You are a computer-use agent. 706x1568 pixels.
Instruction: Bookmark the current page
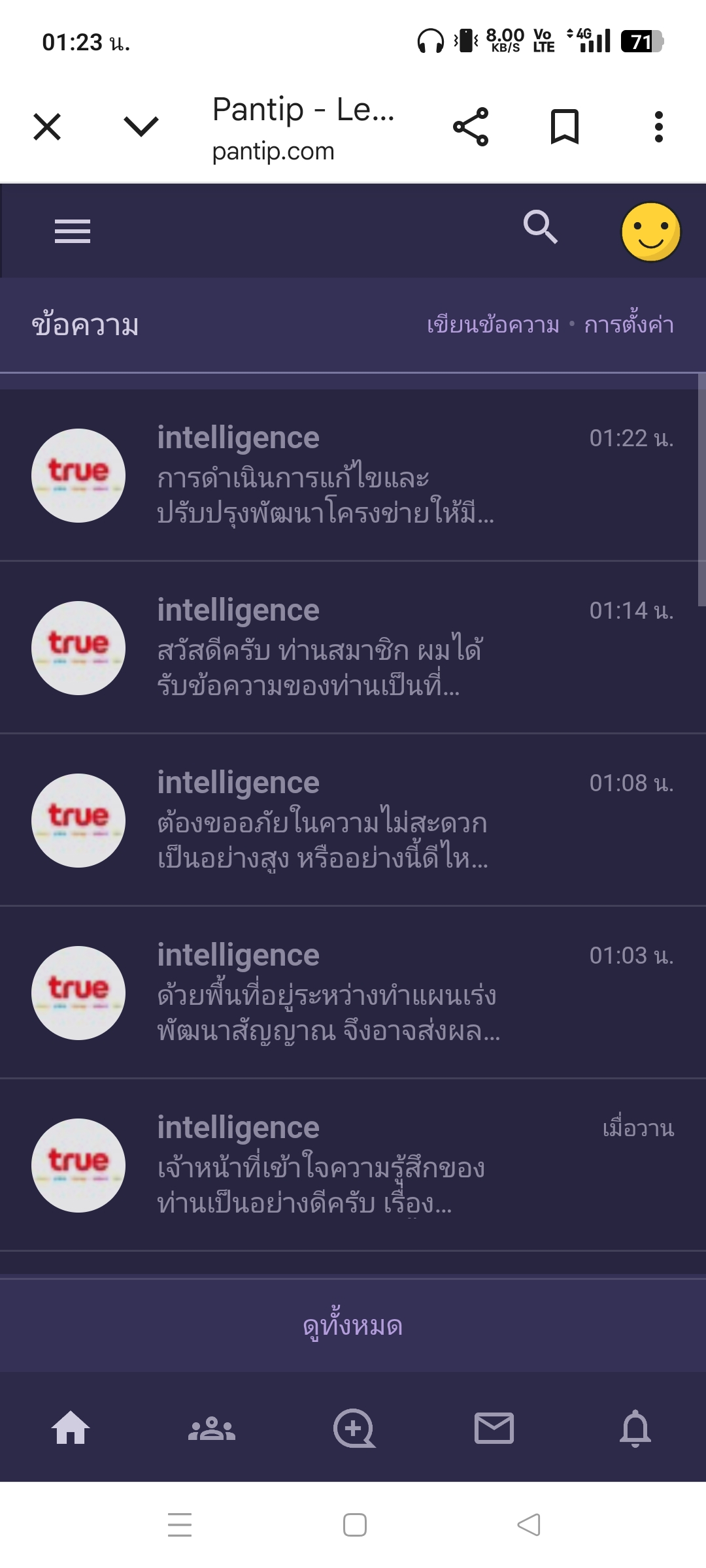pyautogui.click(x=565, y=127)
